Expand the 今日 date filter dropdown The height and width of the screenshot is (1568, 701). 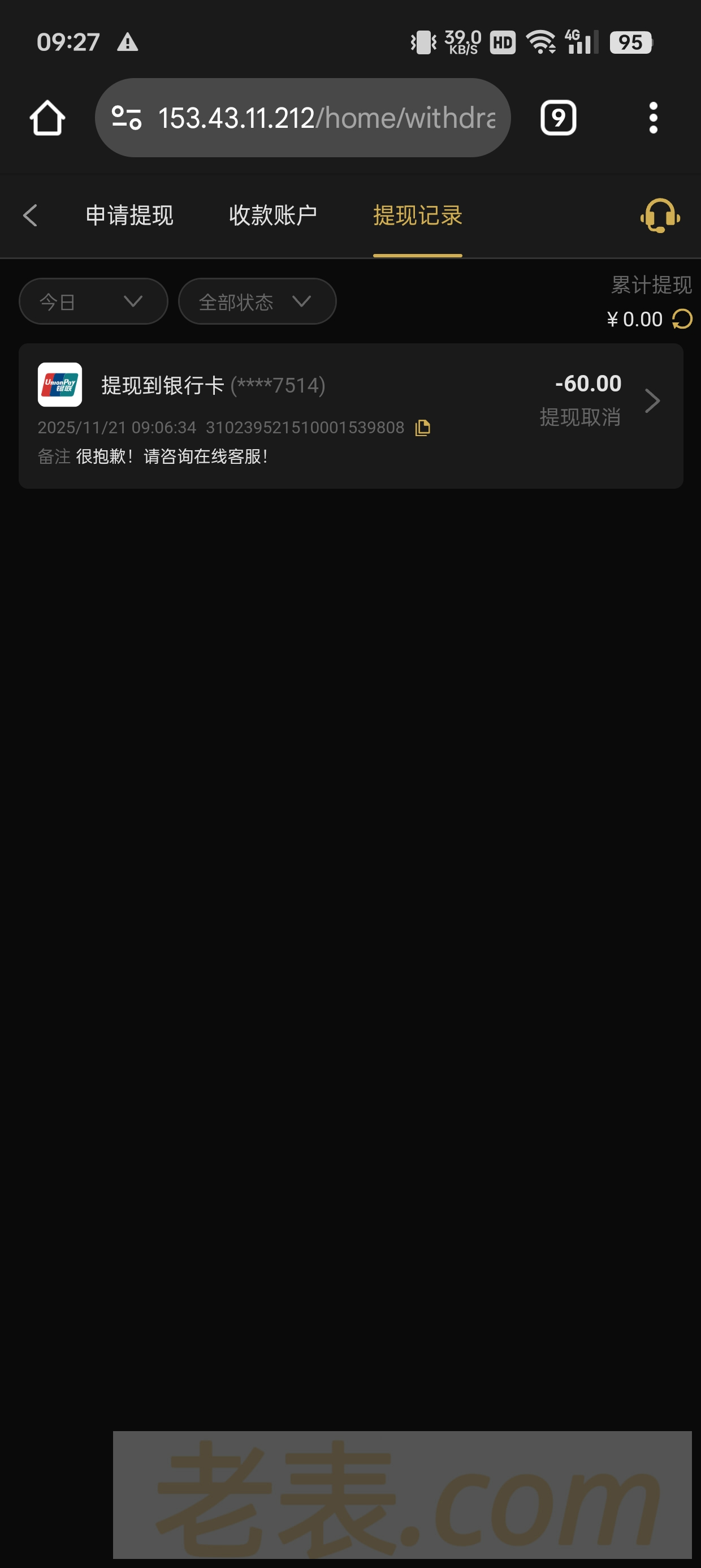[93, 301]
